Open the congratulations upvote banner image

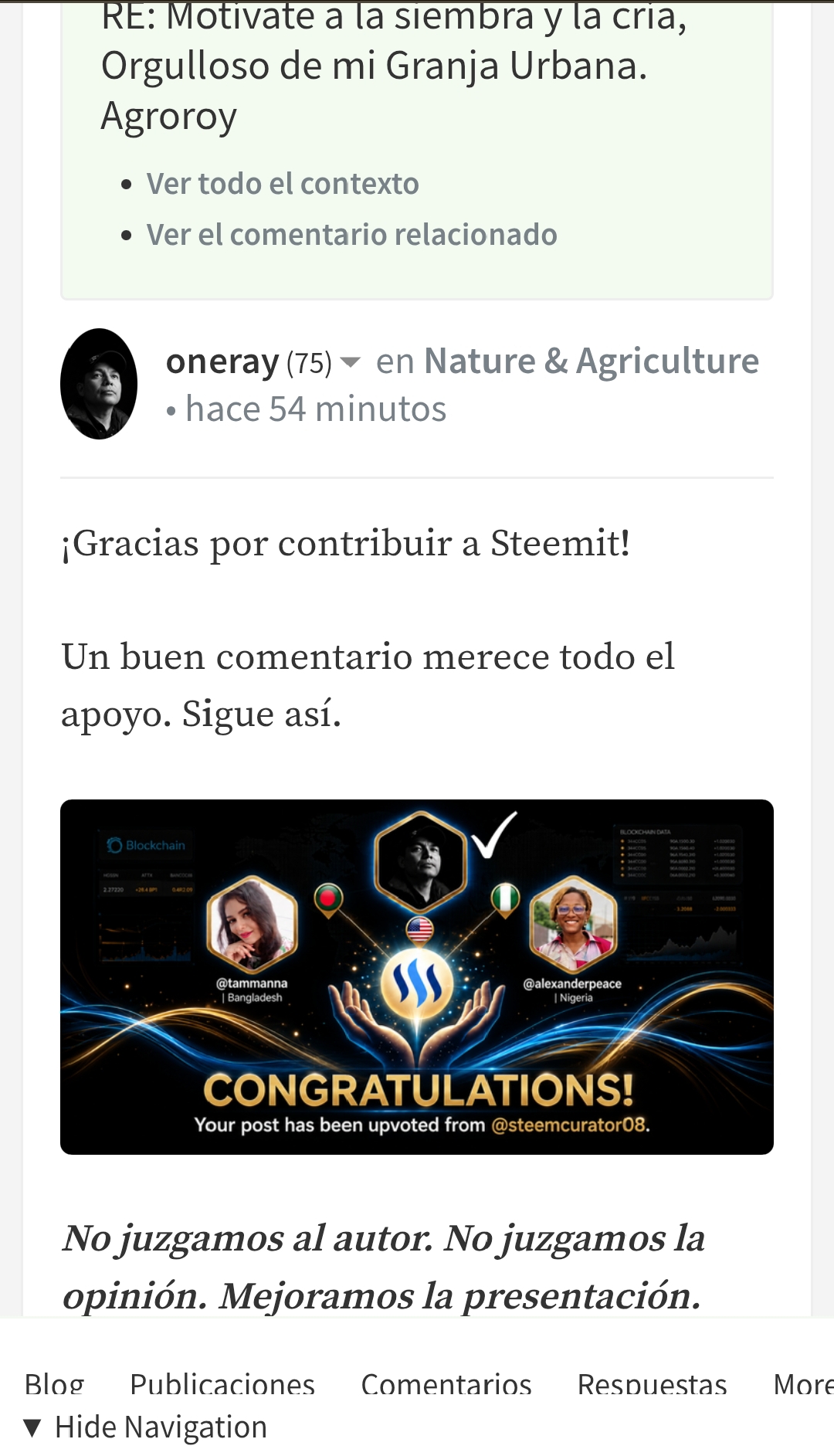tap(417, 977)
